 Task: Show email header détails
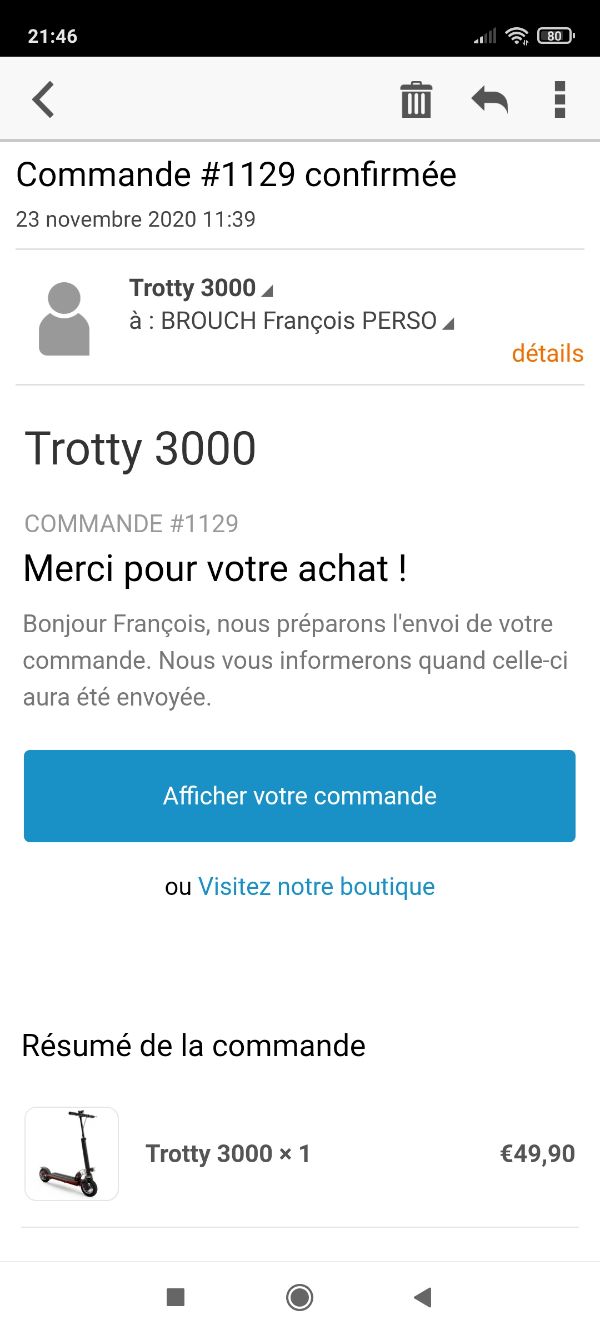tap(547, 353)
